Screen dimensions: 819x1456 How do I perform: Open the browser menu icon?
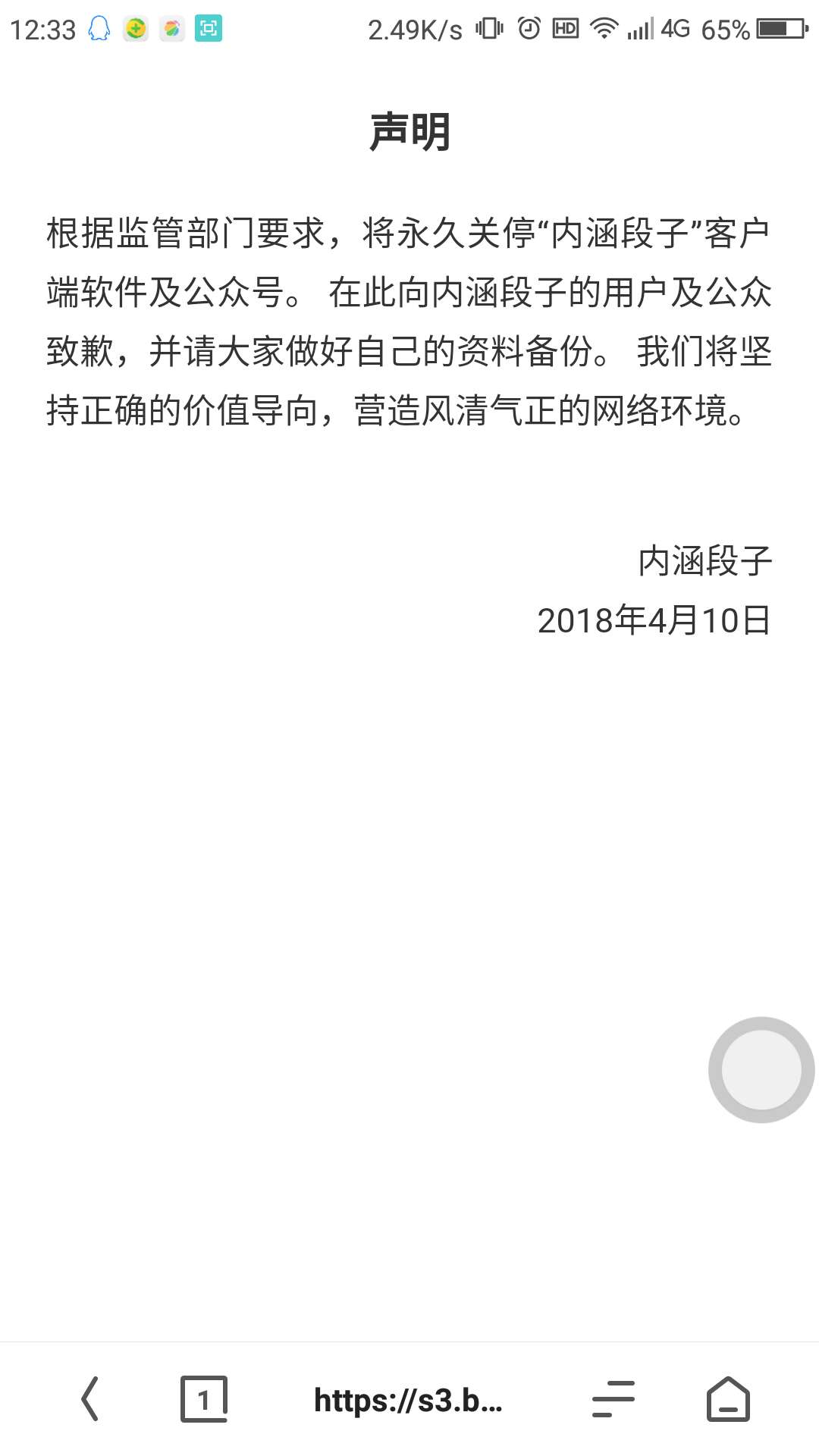pos(613,1399)
